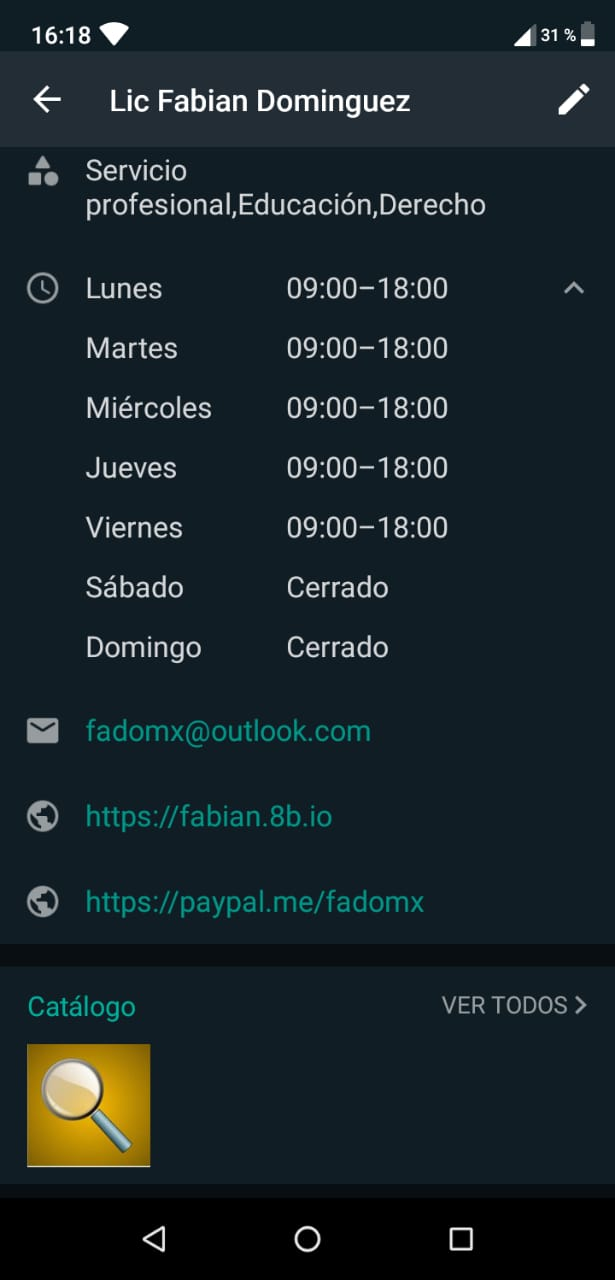Image resolution: width=615 pixels, height=1280 pixels.
Task: Open the paypal.me/fadomx link
Action: (x=255, y=902)
